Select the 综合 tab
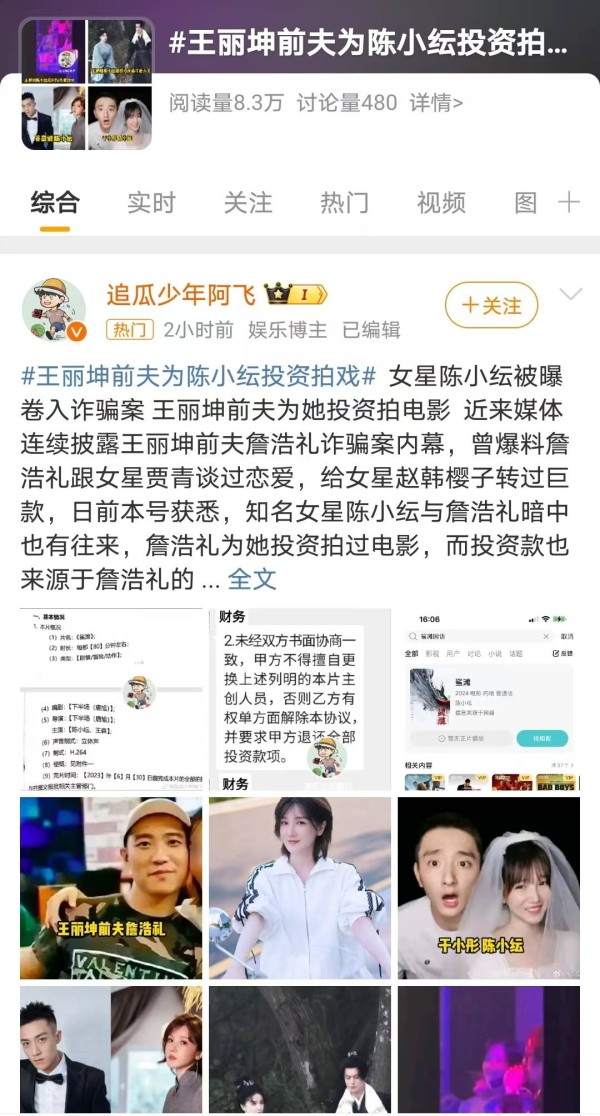600x1116 pixels. [x=55, y=203]
